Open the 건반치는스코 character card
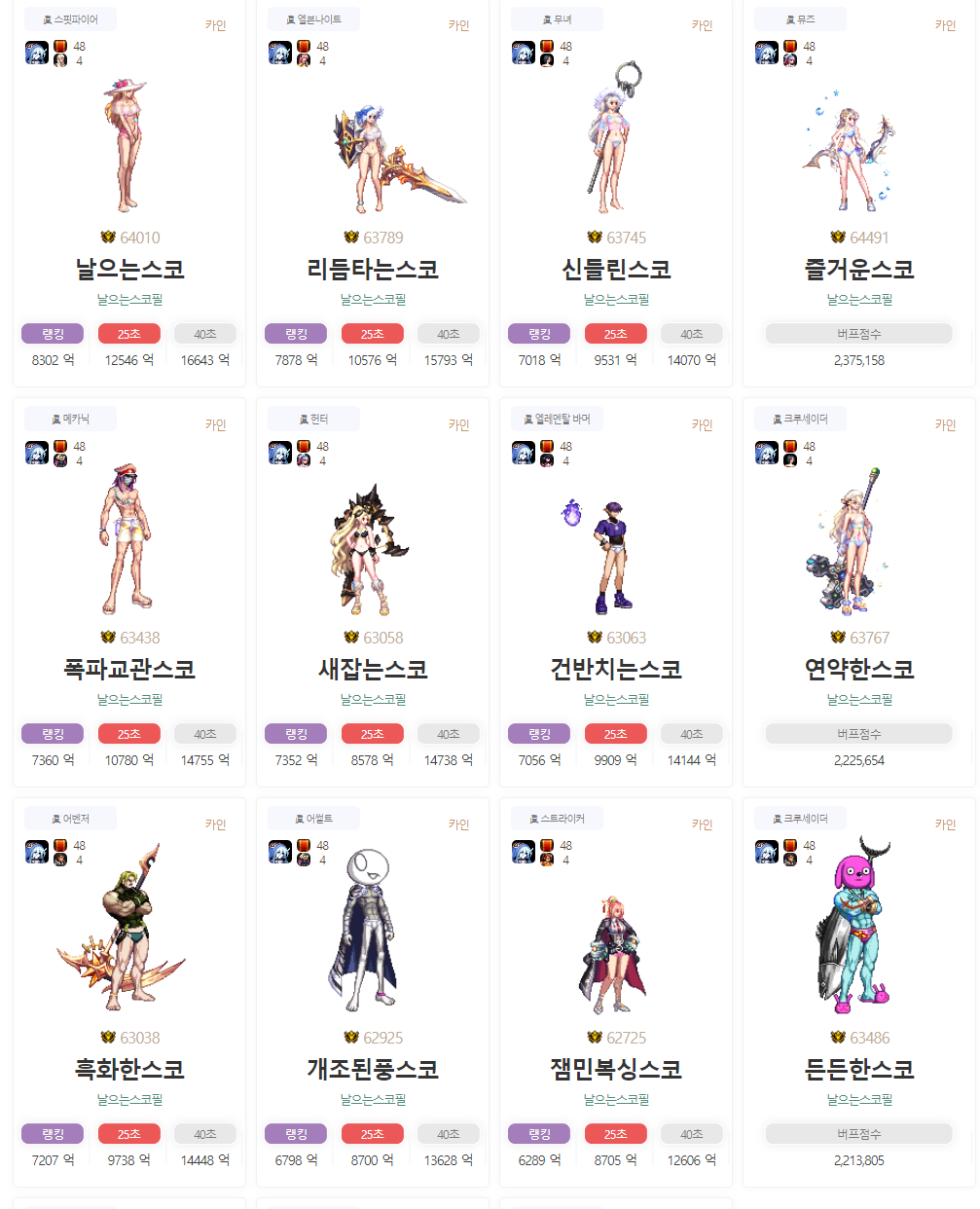 click(616, 669)
